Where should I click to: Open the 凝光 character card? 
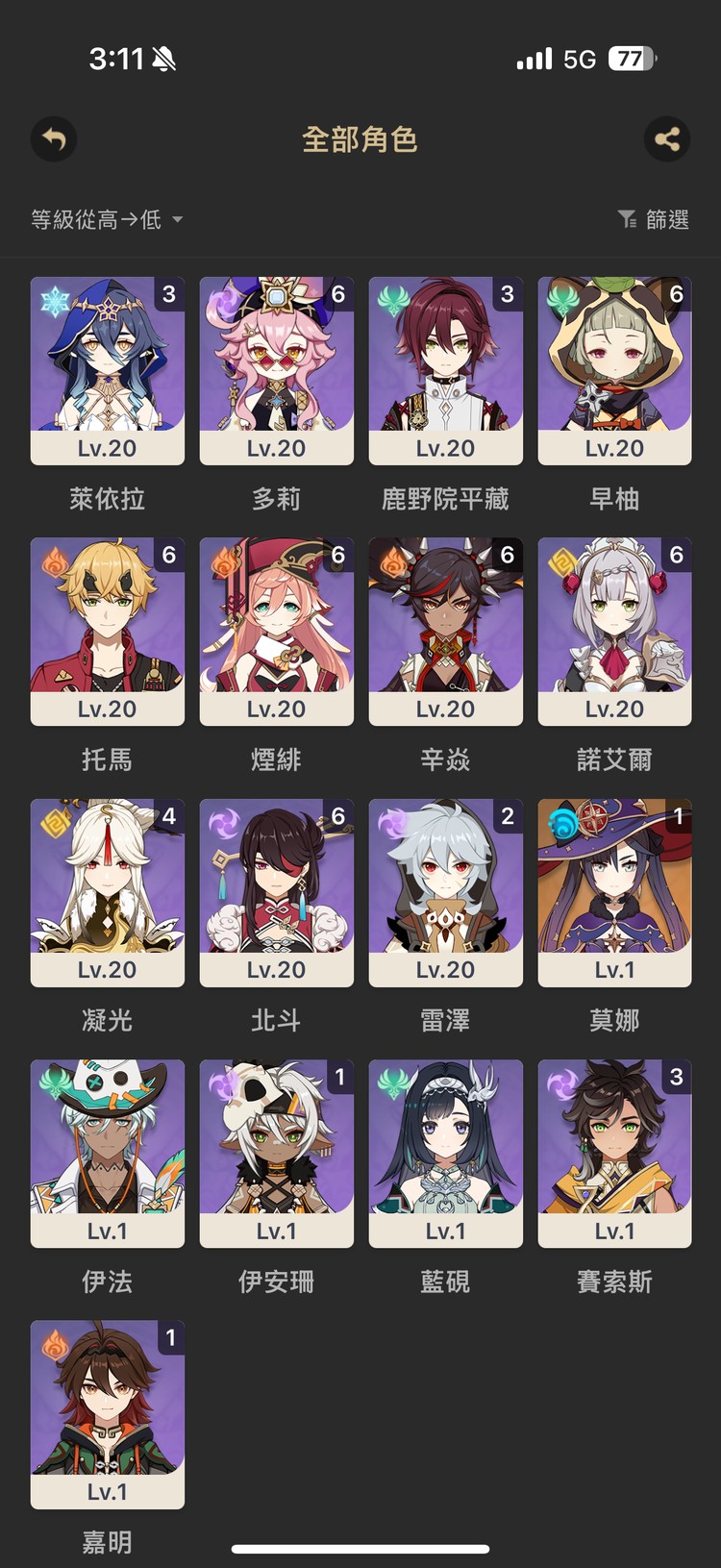click(x=107, y=892)
